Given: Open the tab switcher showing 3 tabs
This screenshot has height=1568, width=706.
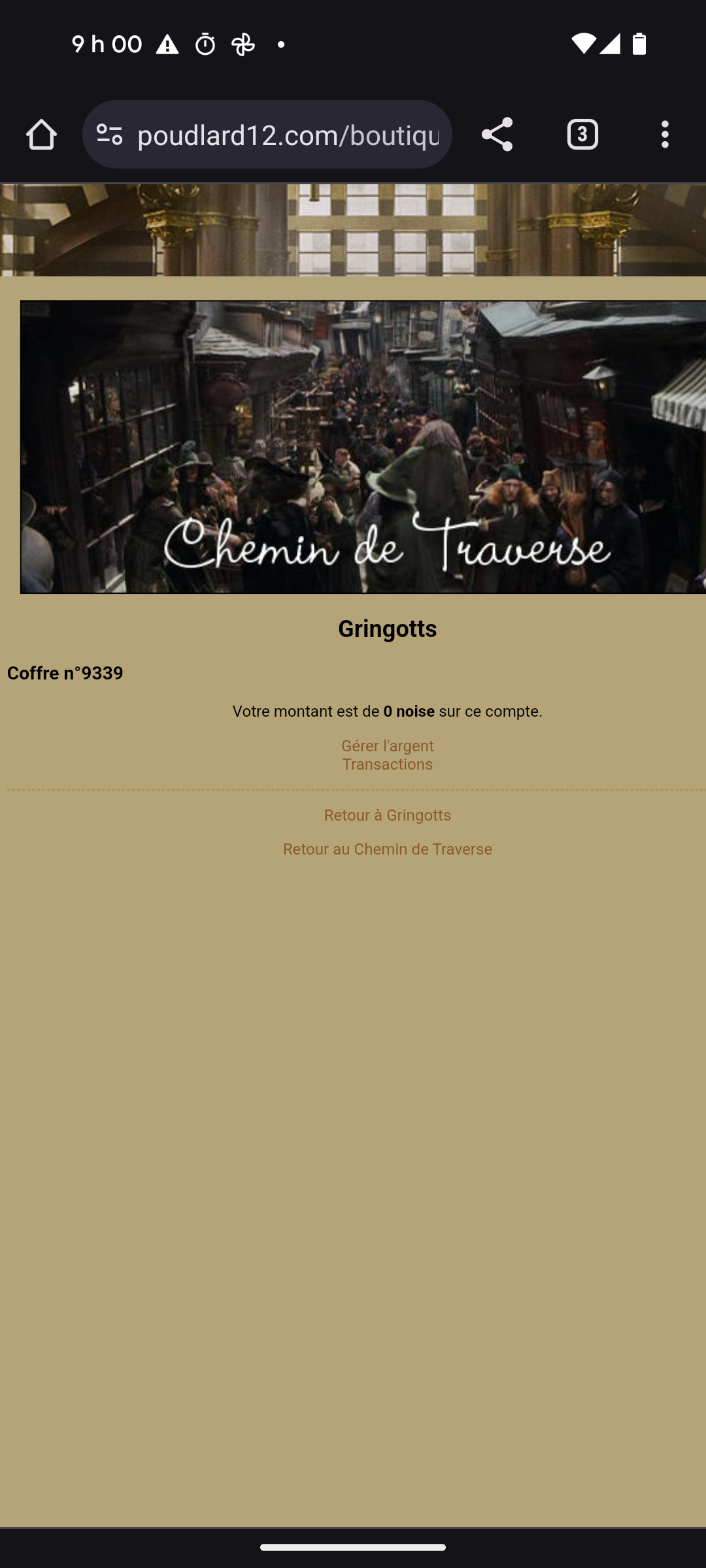Looking at the screenshot, I should (x=582, y=135).
